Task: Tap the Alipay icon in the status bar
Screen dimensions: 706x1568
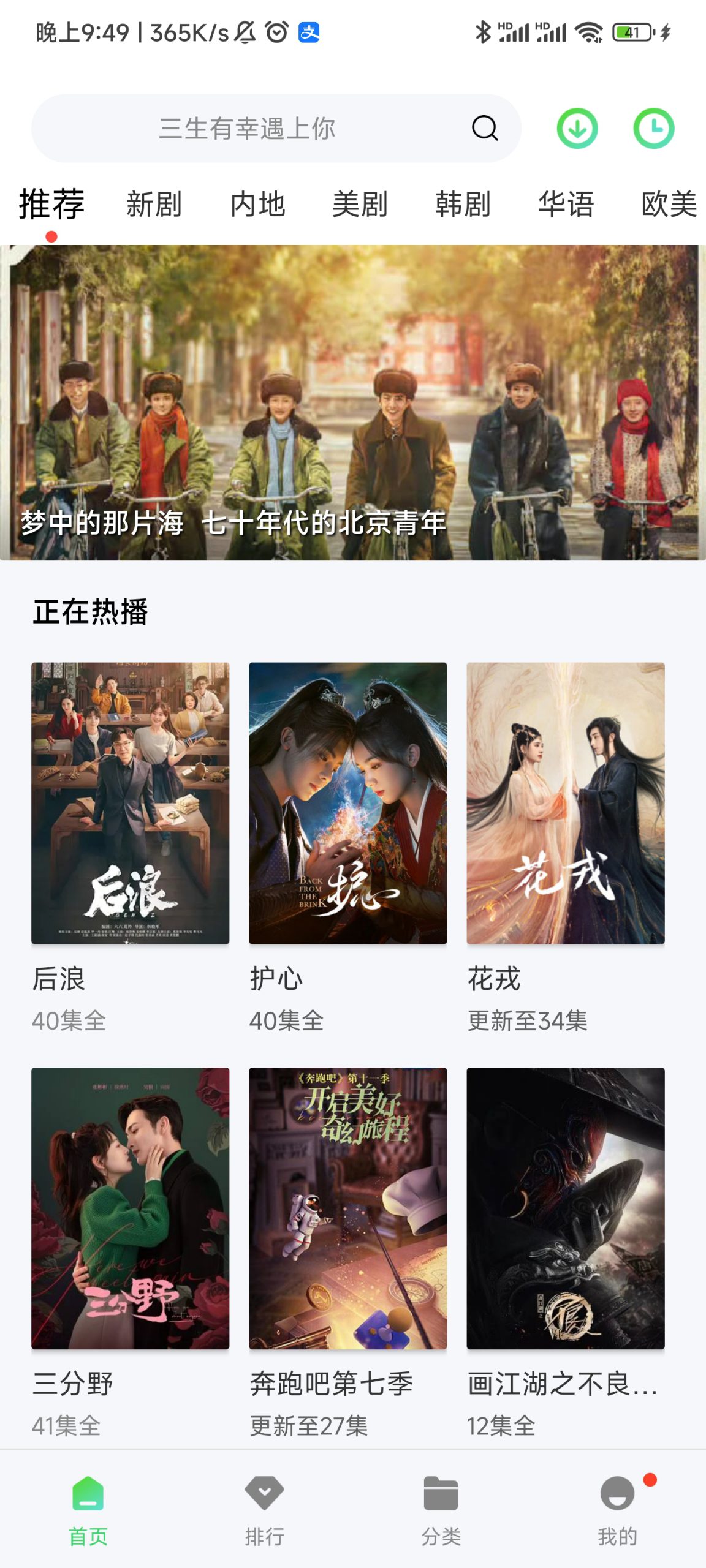Action: tap(309, 34)
